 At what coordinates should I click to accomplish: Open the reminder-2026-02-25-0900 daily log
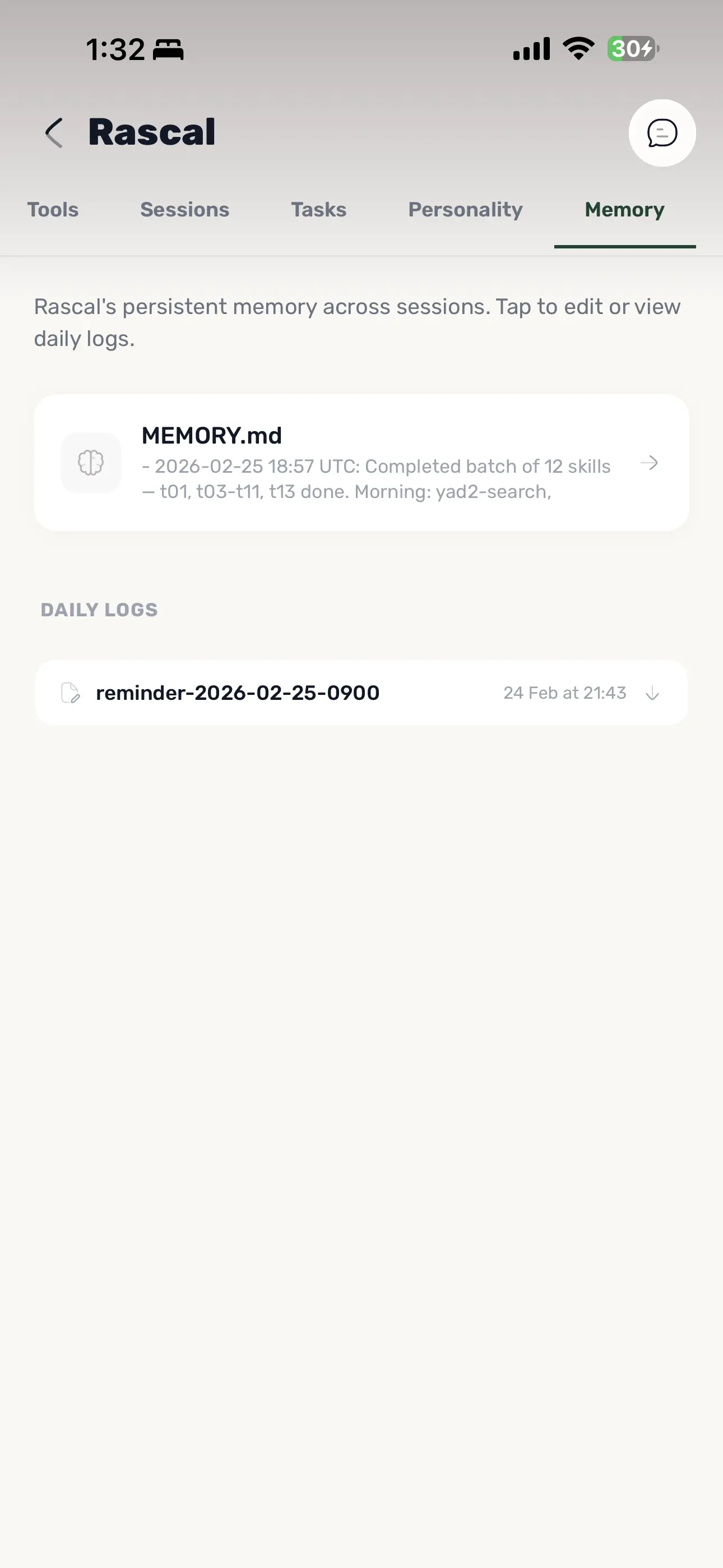(x=237, y=693)
